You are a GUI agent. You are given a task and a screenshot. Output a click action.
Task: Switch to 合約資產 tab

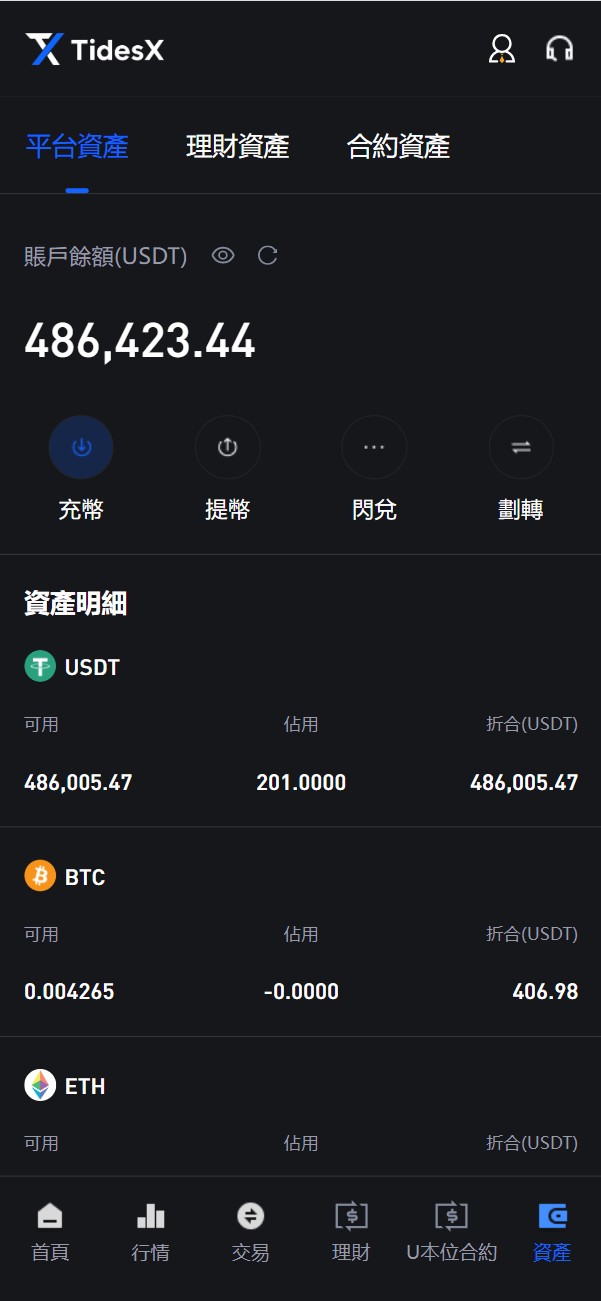pos(398,146)
